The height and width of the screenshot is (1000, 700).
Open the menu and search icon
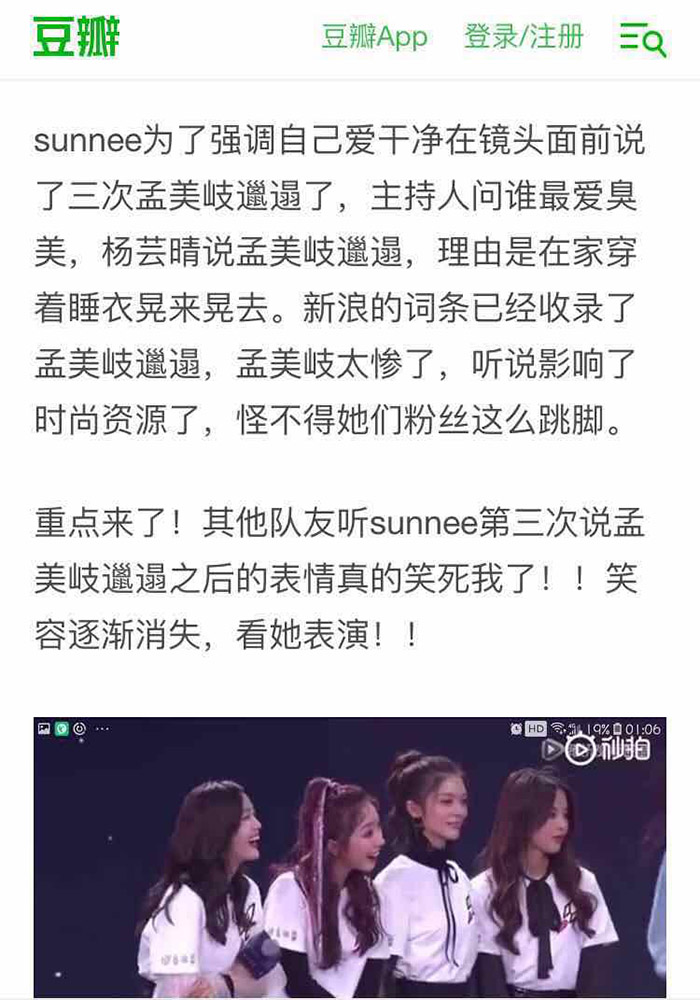[642, 39]
